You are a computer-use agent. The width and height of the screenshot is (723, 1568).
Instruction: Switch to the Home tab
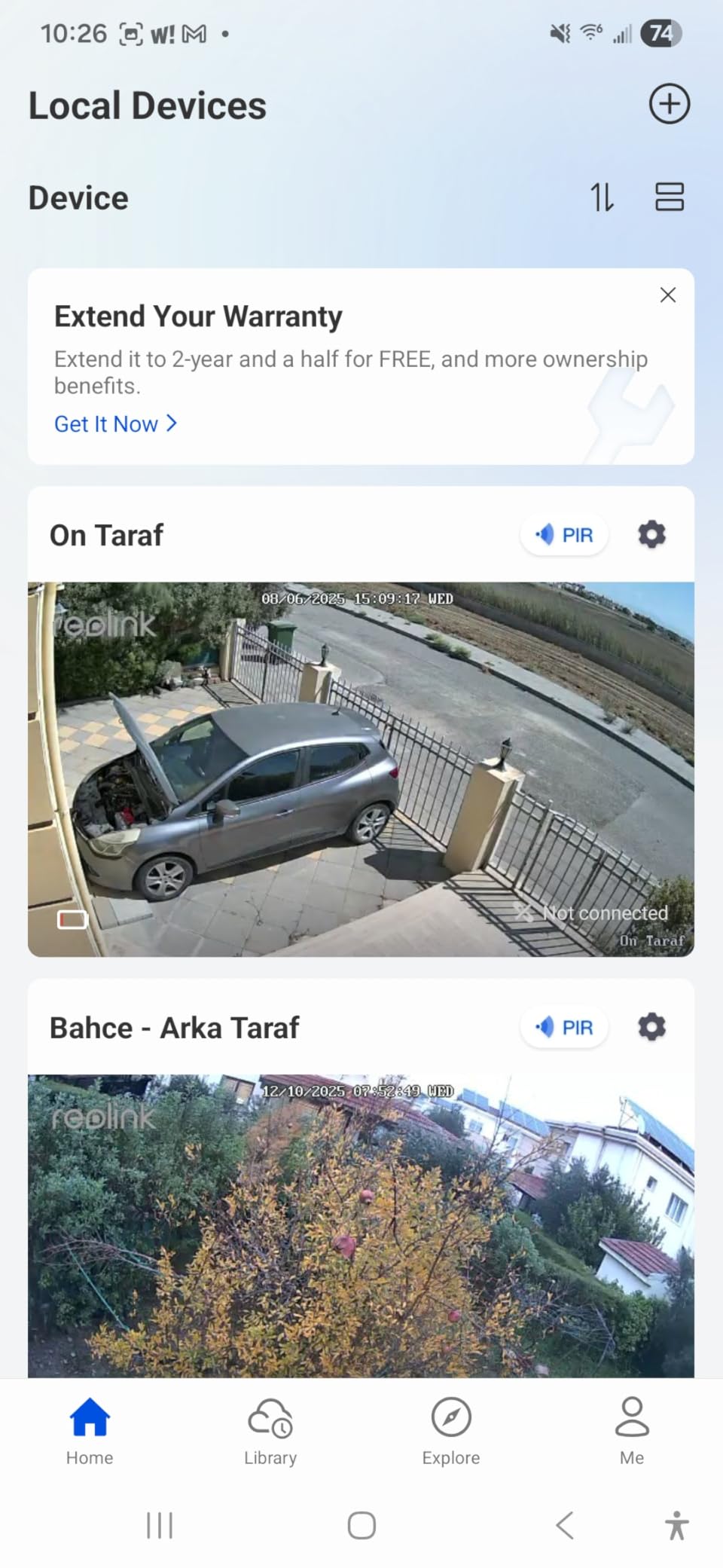pos(90,1431)
